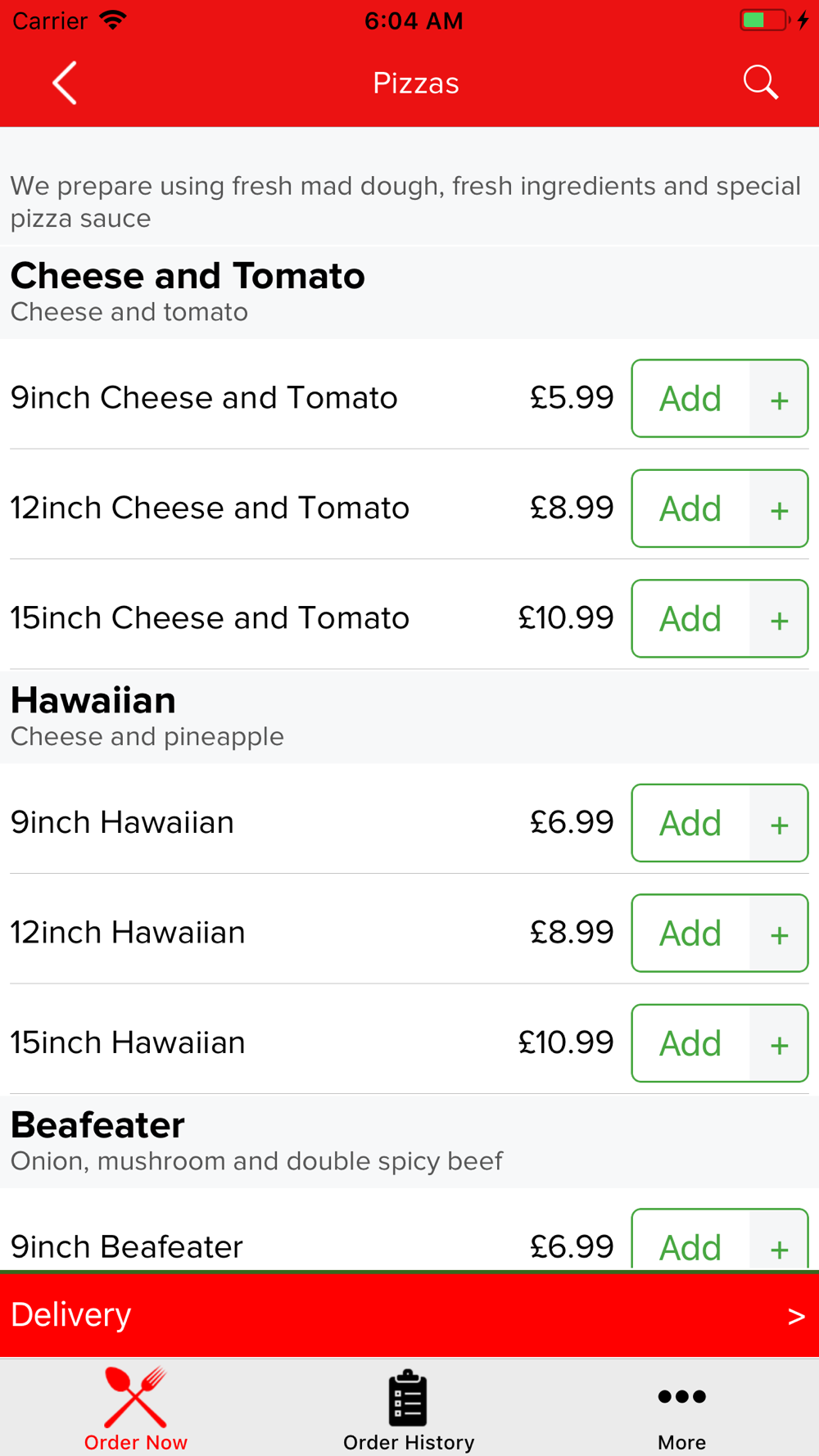The image size is (819, 1456).
Task: Add 12inch Cheese and Tomato pizza
Action: (719, 509)
